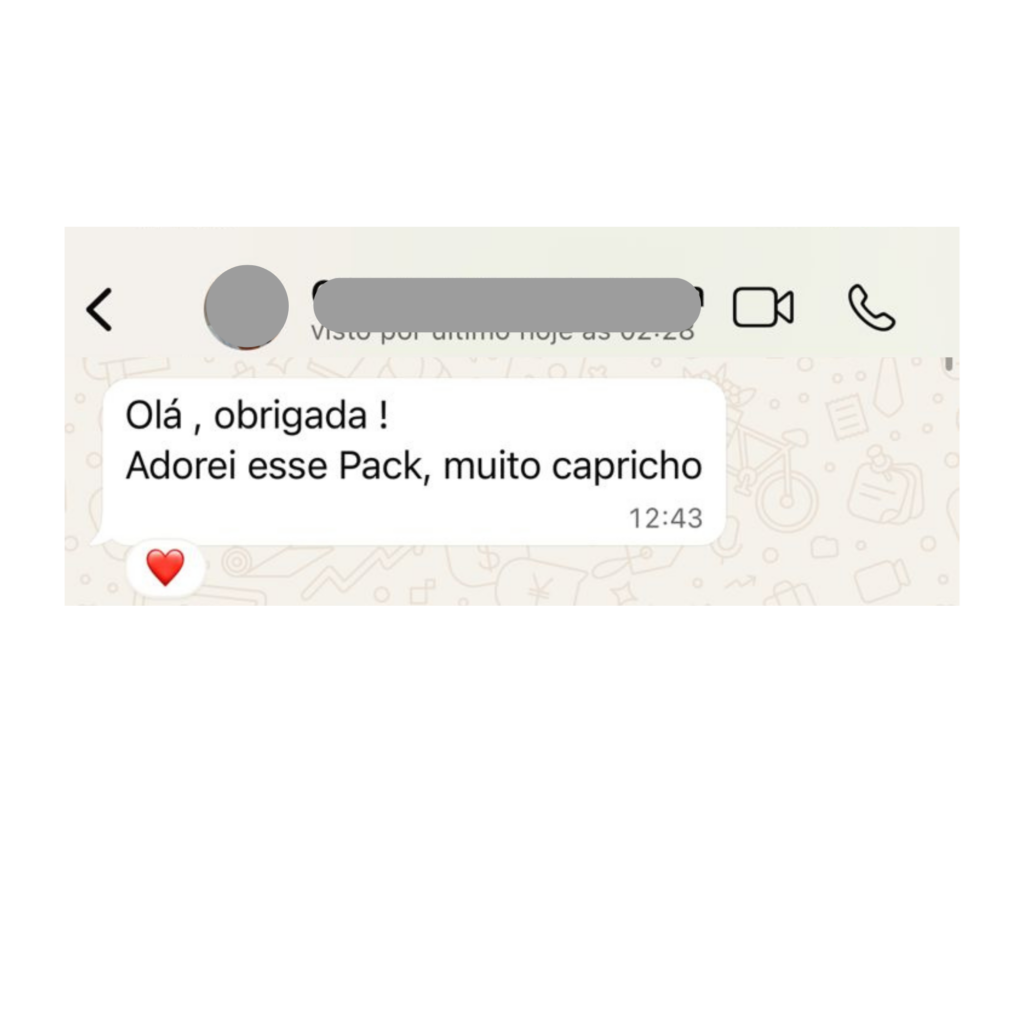The width and height of the screenshot is (1024, 1024).
Task: Open the heart reaction on the message
Action: click(166, 567)
